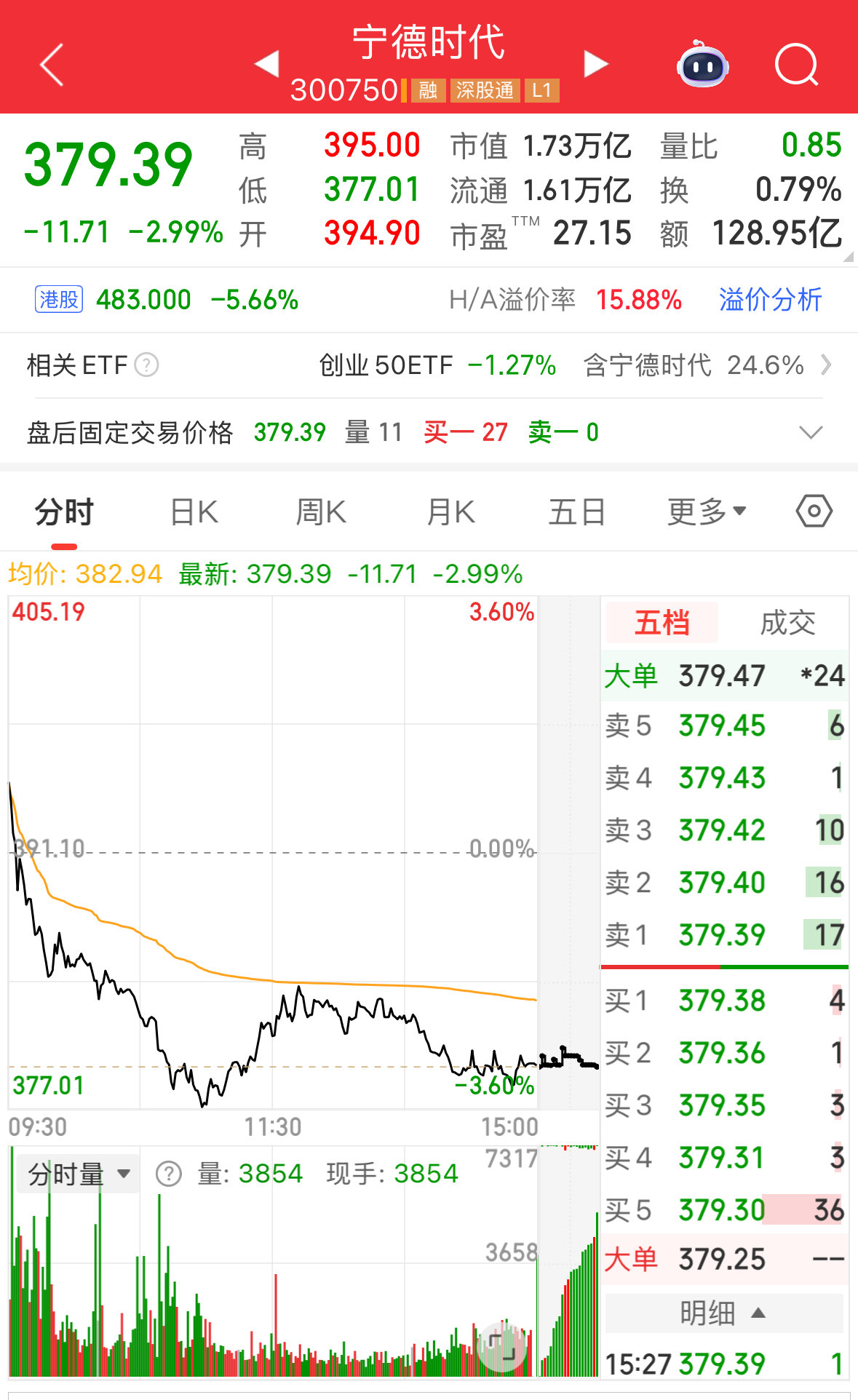This screenshot has height=1400, width=858.
Task: Open the 分时量 indicator dropdown
Action: (78, 1174)
